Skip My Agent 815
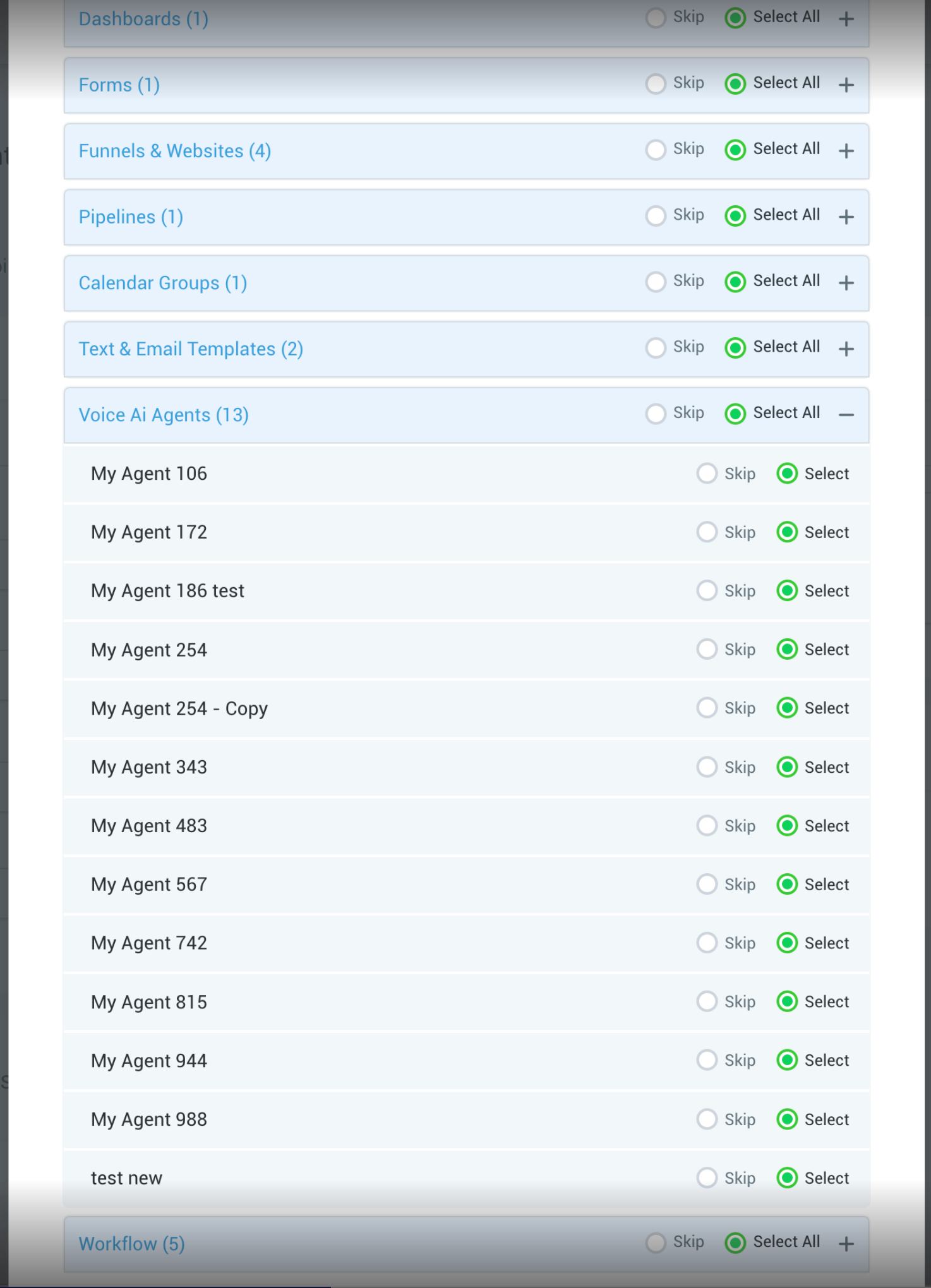 (707, 1001)
